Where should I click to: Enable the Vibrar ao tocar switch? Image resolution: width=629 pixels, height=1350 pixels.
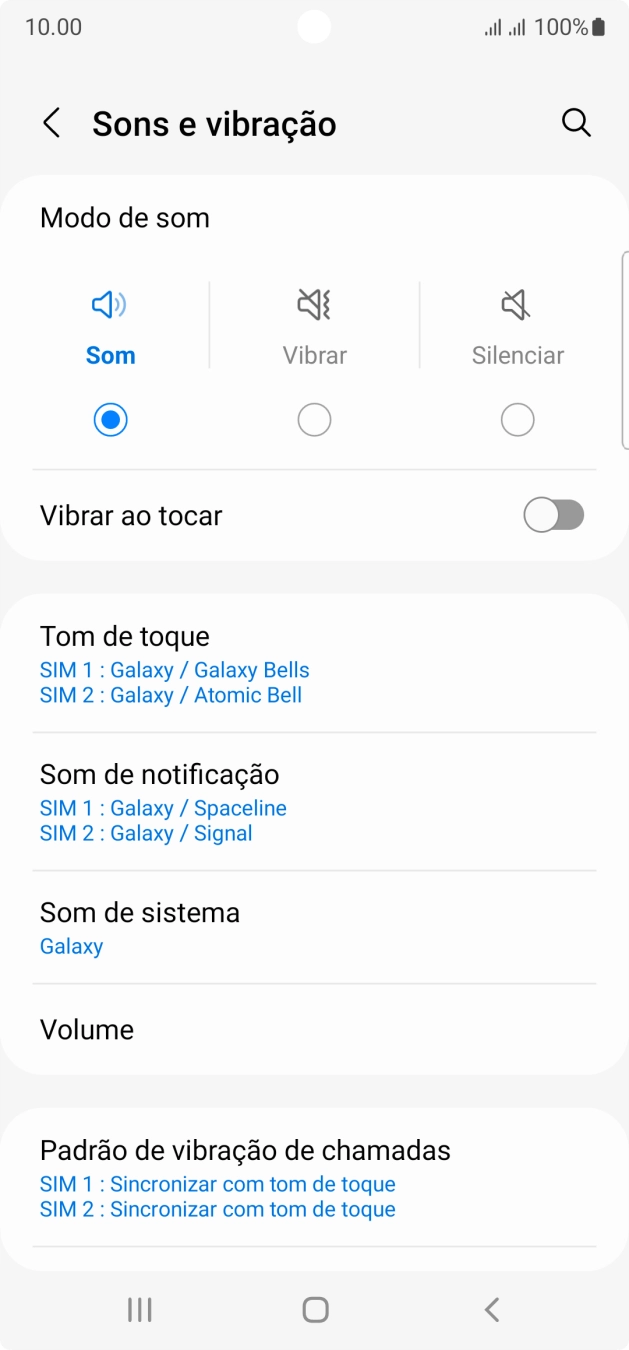click(x=553, y=516)
